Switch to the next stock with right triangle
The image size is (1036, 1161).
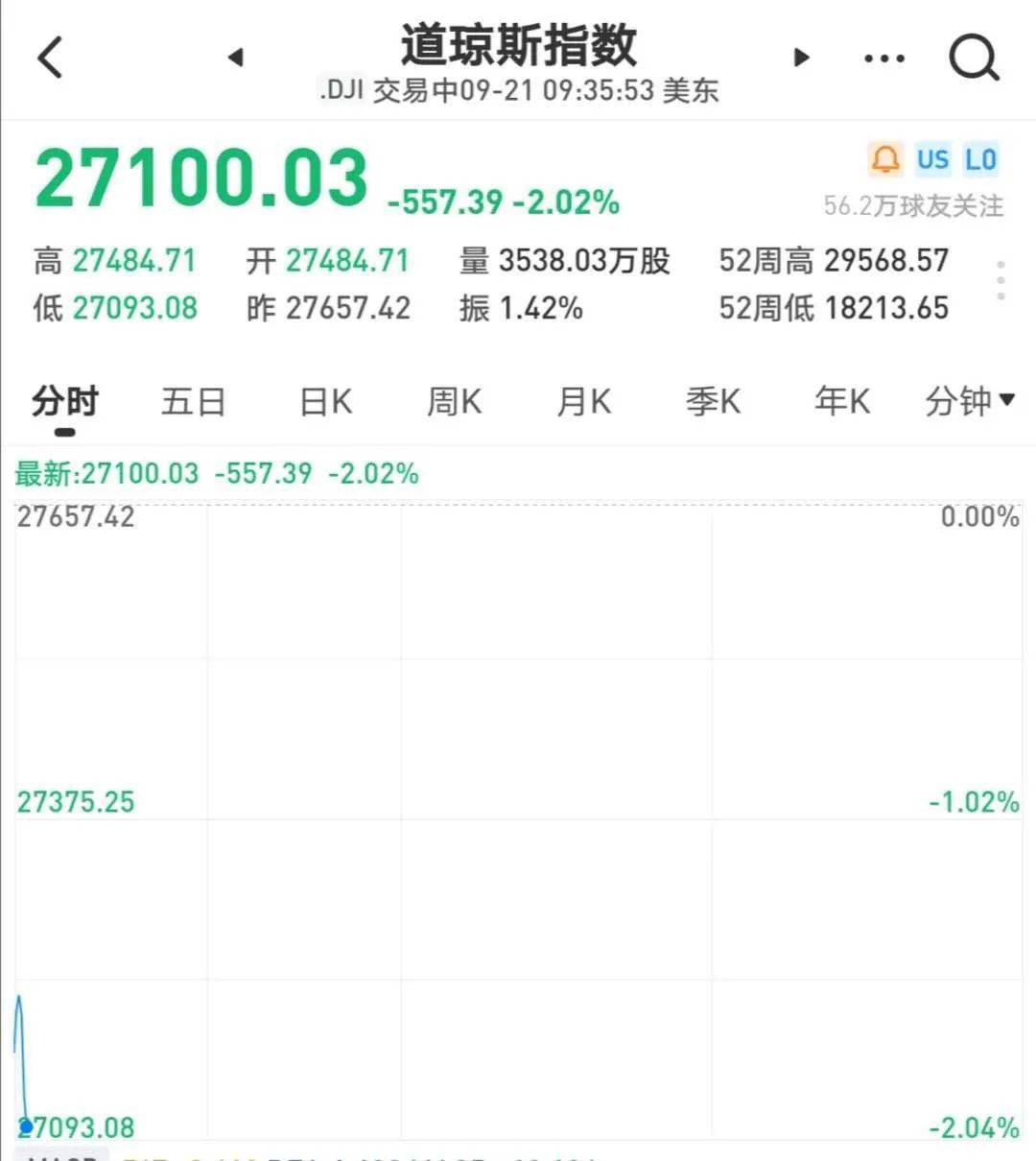point(801,58)
